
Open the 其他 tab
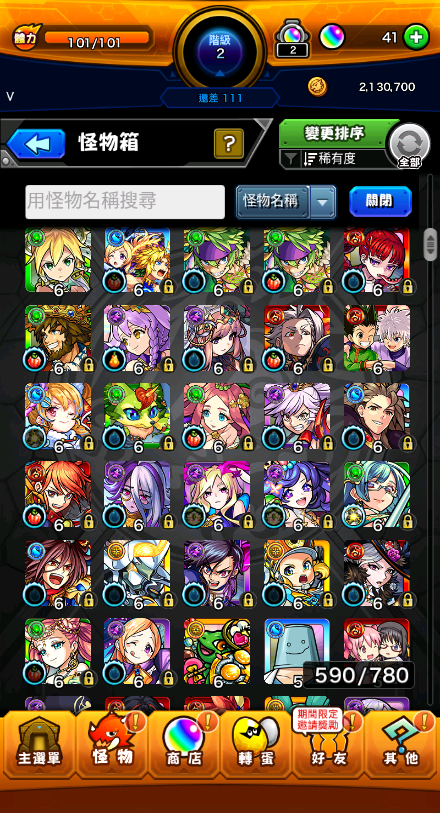click(x=401, y=741)
